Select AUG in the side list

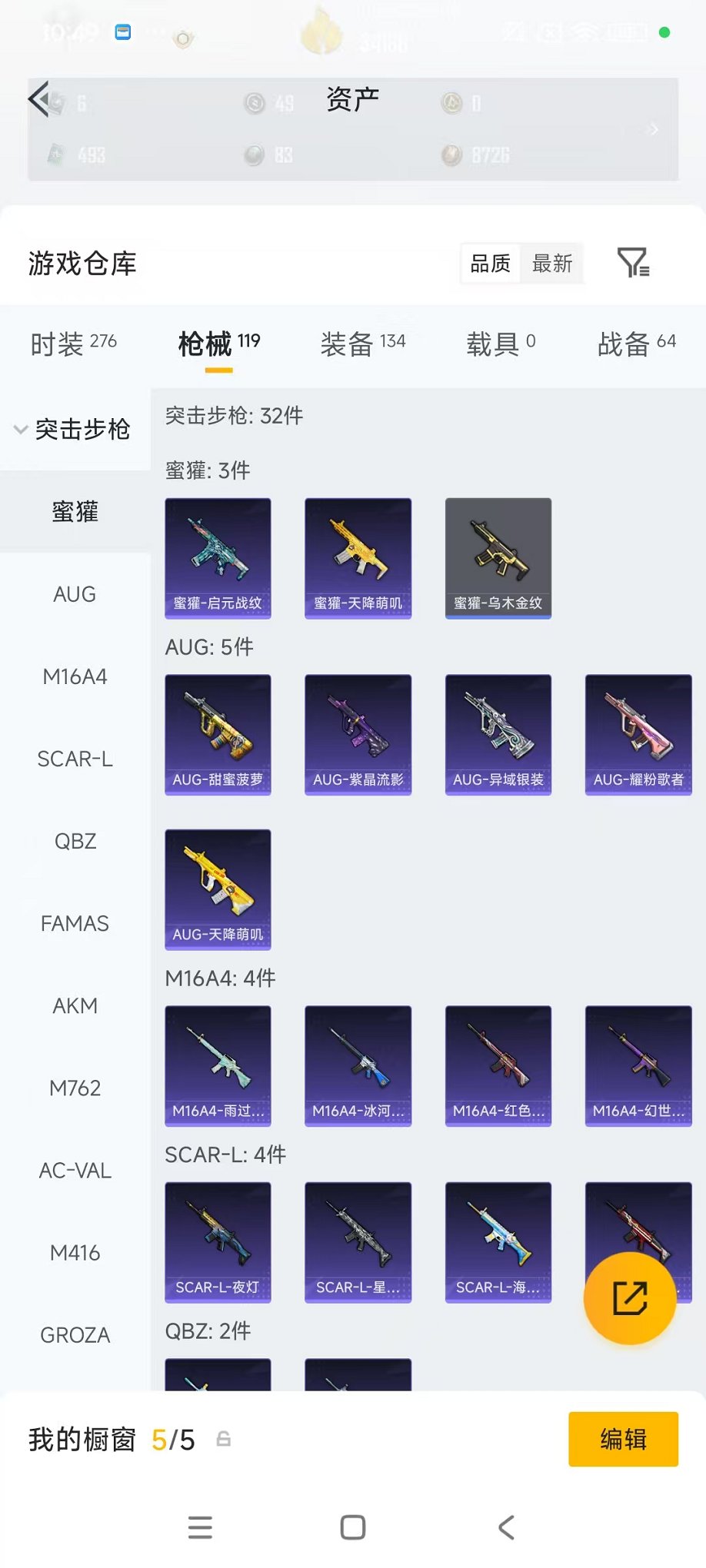(75, 594)
